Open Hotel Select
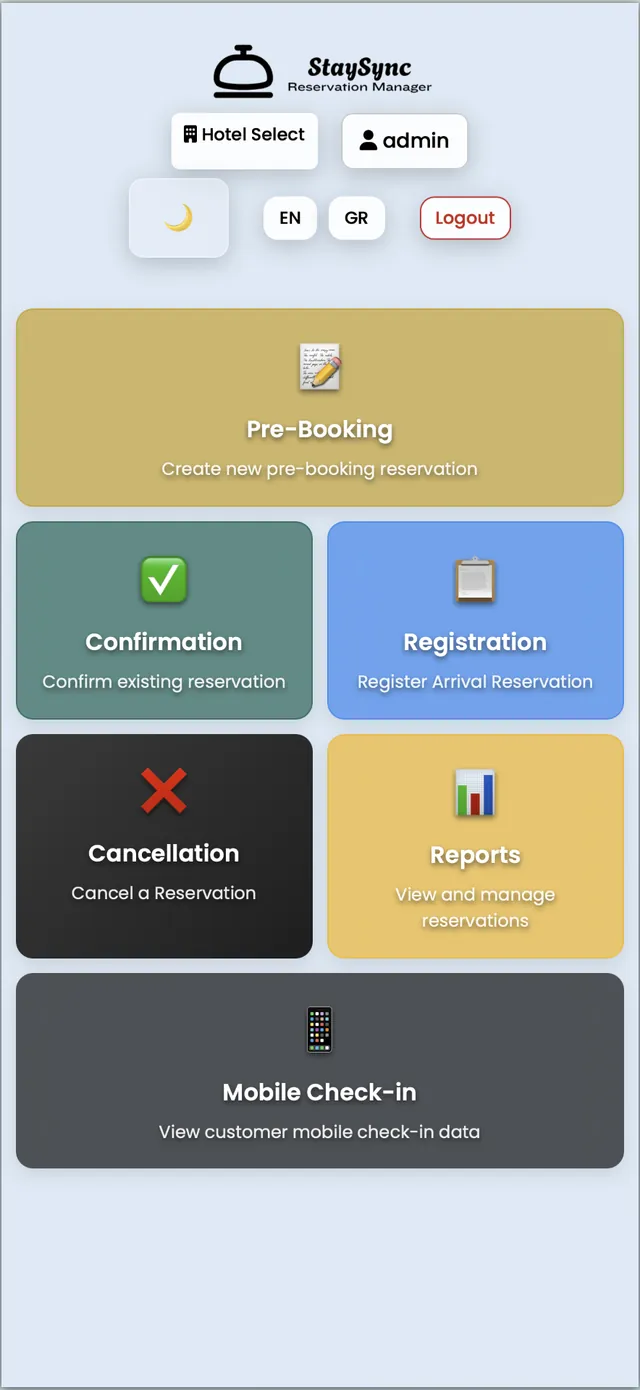The width and height of the screenshot is (640, 1390). click(x=245, y=140)
